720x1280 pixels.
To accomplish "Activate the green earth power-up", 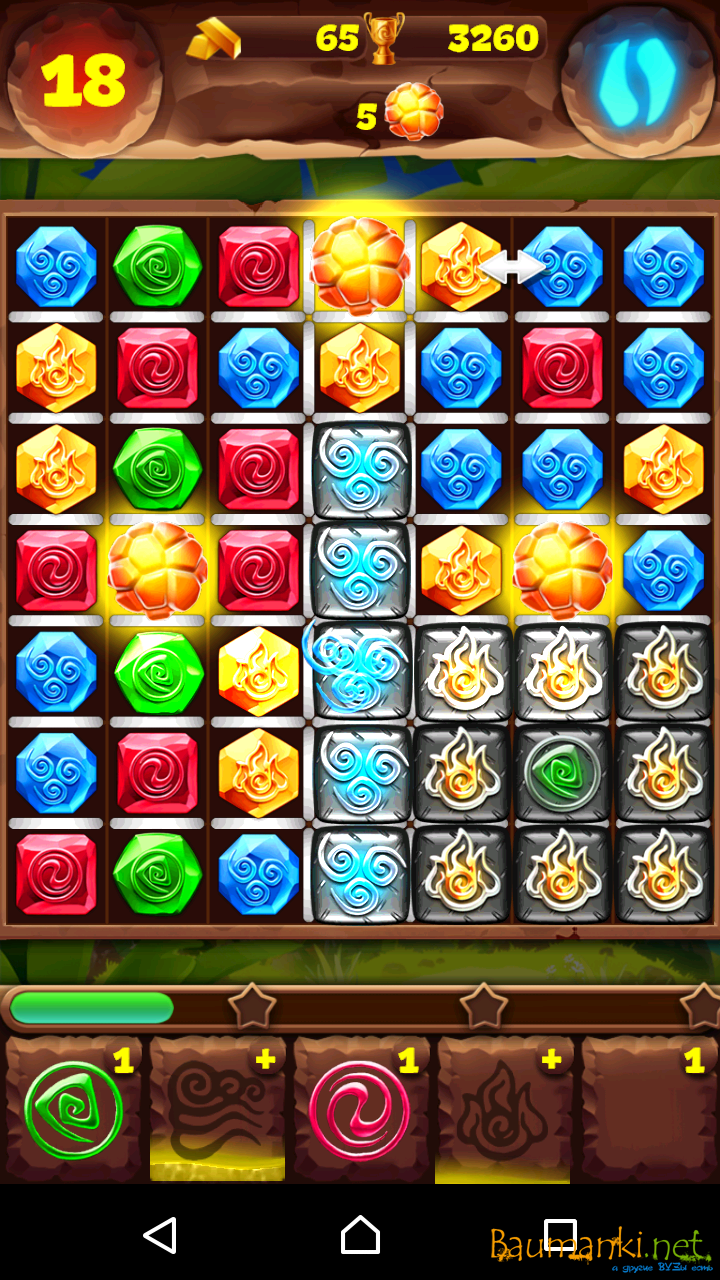I will 73,1110.
